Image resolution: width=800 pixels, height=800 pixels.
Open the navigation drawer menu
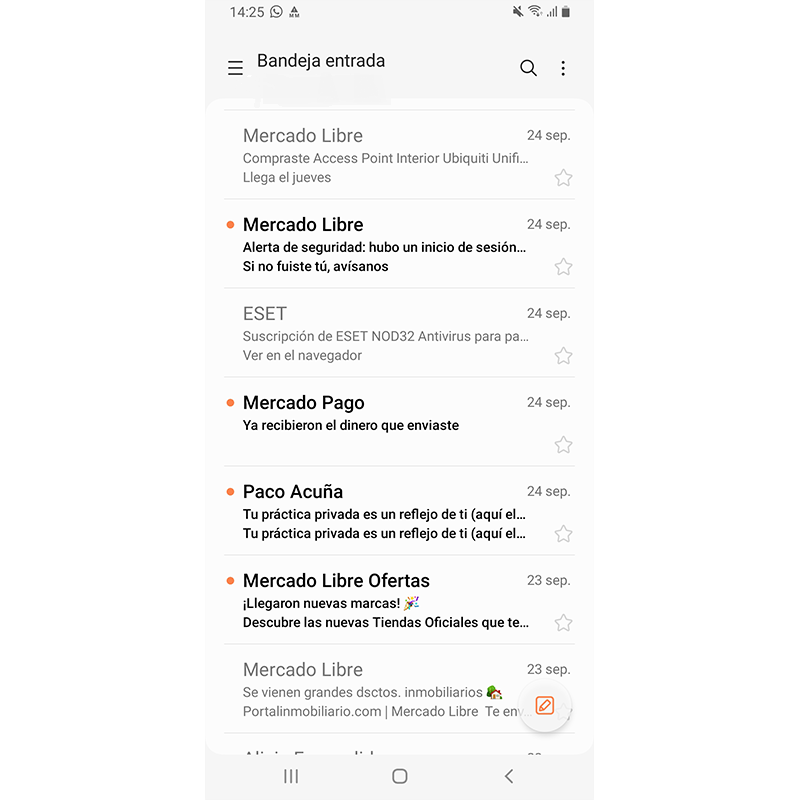[x=236, y=68]
